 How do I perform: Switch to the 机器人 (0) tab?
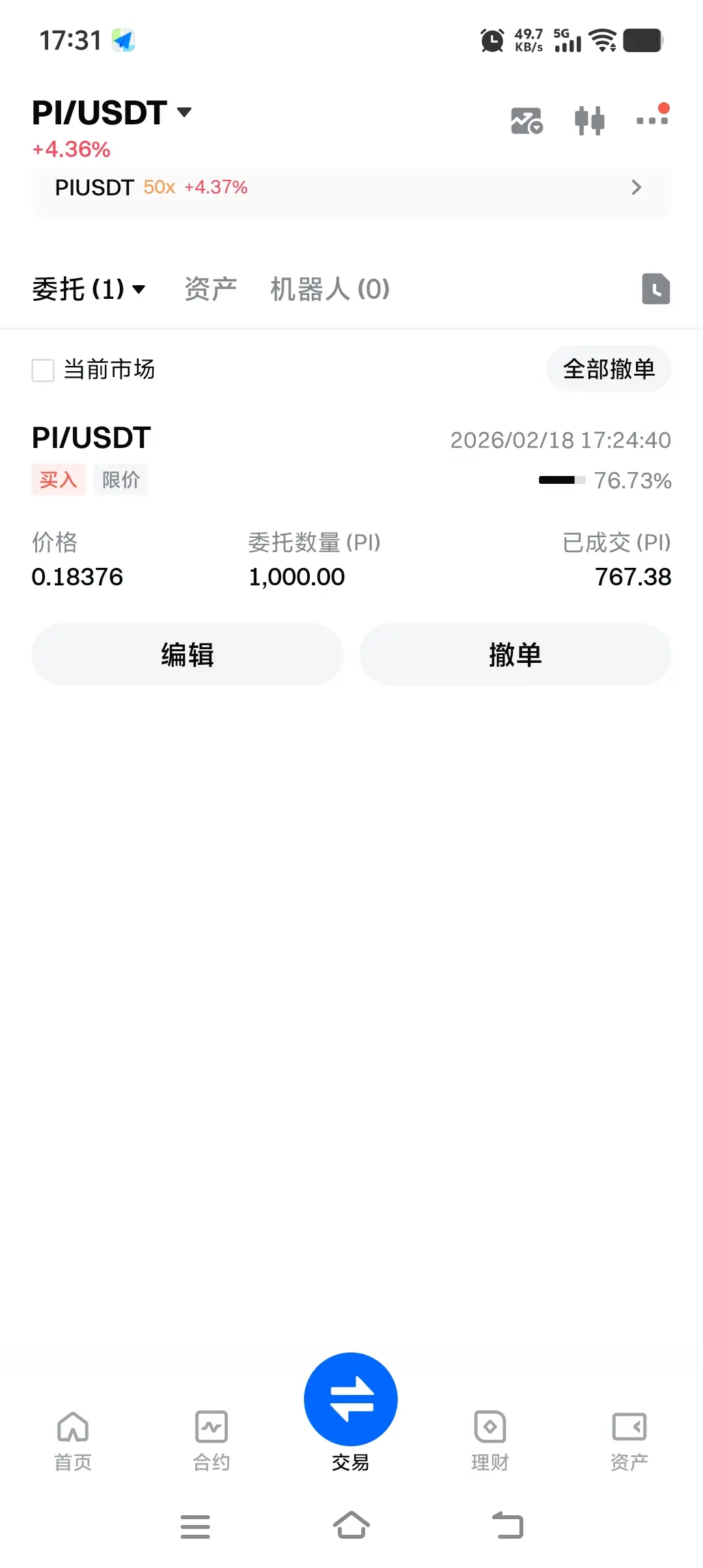[x=330, y=289]
